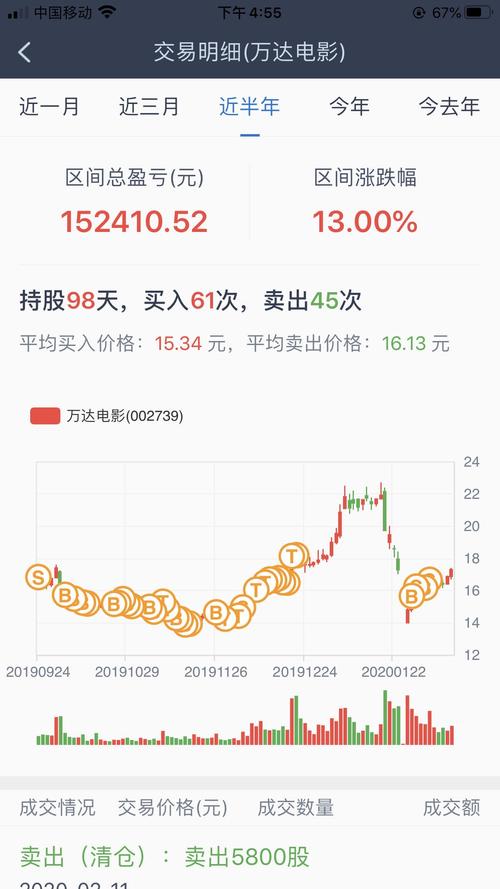Toggle the 万达电影(002739) chart legend
The width and height of the screenshot is (500, 889).
point(107,416)
